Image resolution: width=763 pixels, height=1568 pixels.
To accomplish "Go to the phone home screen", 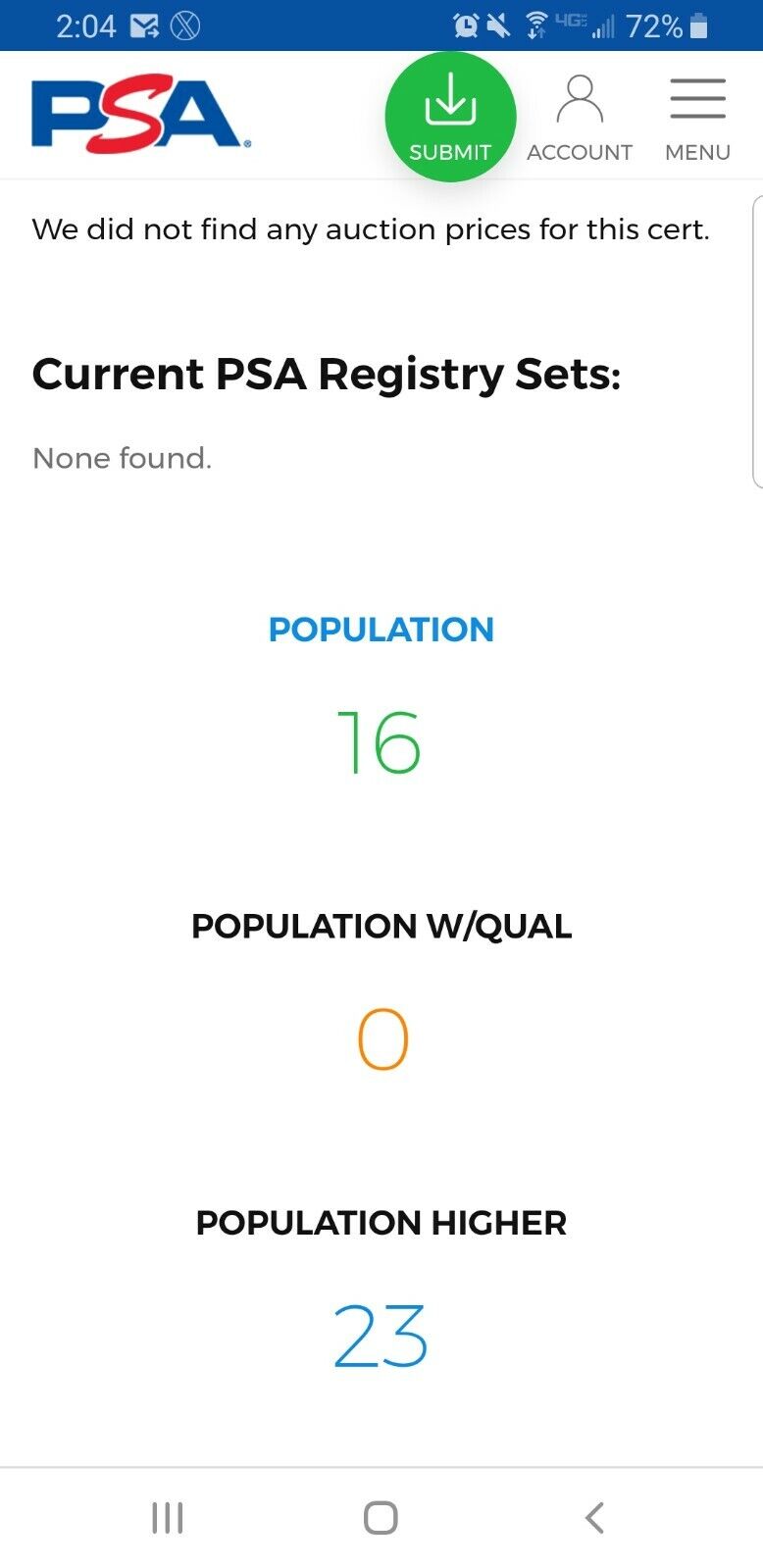I will coord(381,1518).
